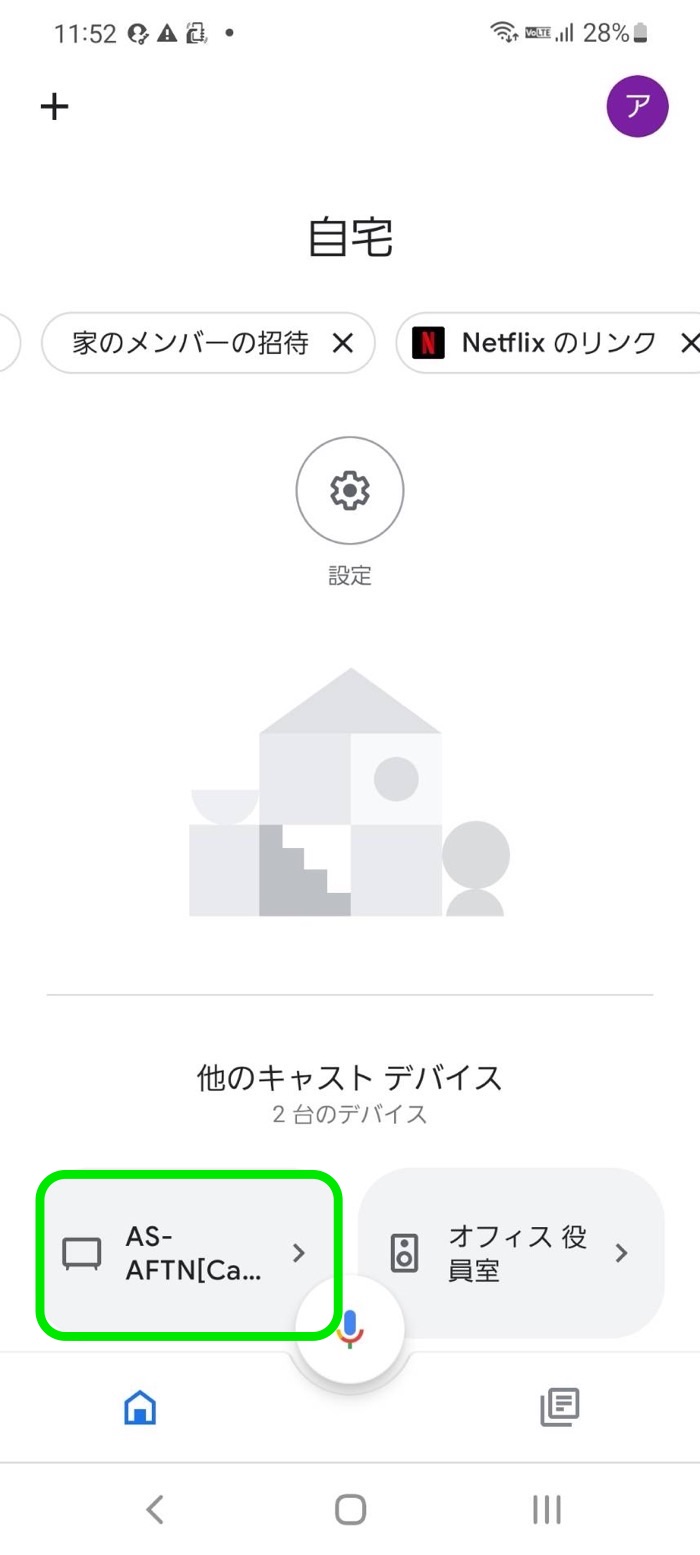Select the 家のメンバーの招待 chip
This screenshot has width=700, height=1555.
click(190, 344)
